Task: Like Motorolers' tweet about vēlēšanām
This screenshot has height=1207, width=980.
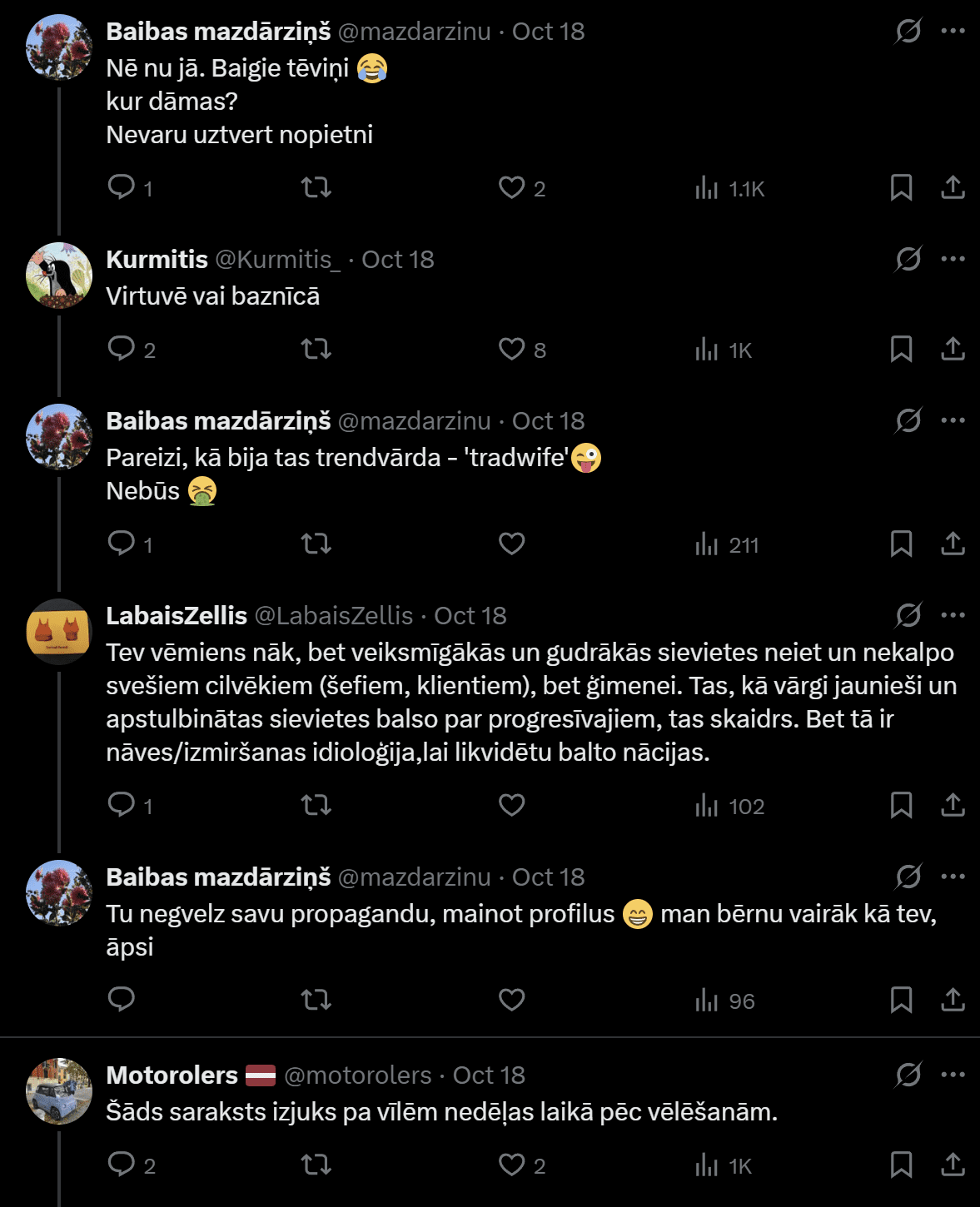Action: [511, 1165]
